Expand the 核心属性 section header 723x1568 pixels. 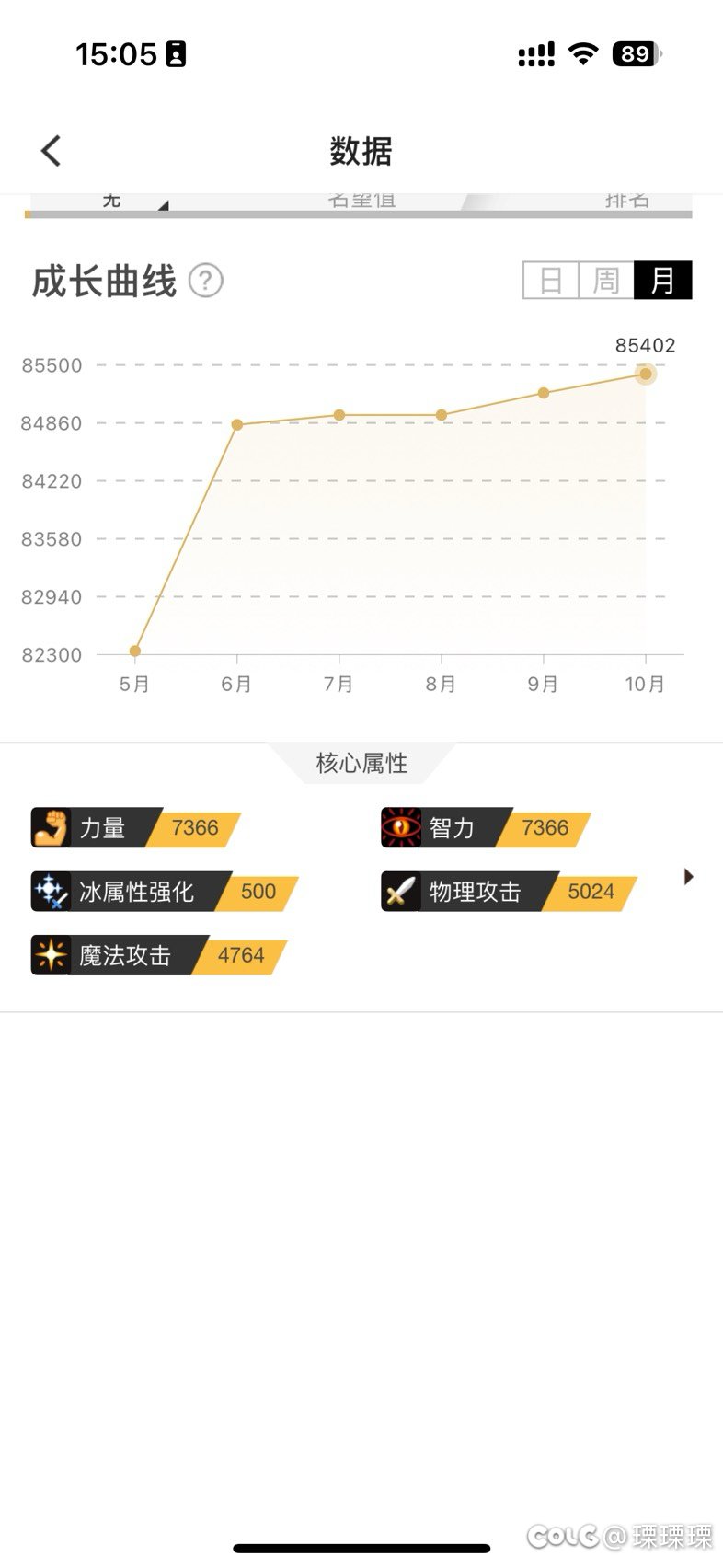click(361, 762)
